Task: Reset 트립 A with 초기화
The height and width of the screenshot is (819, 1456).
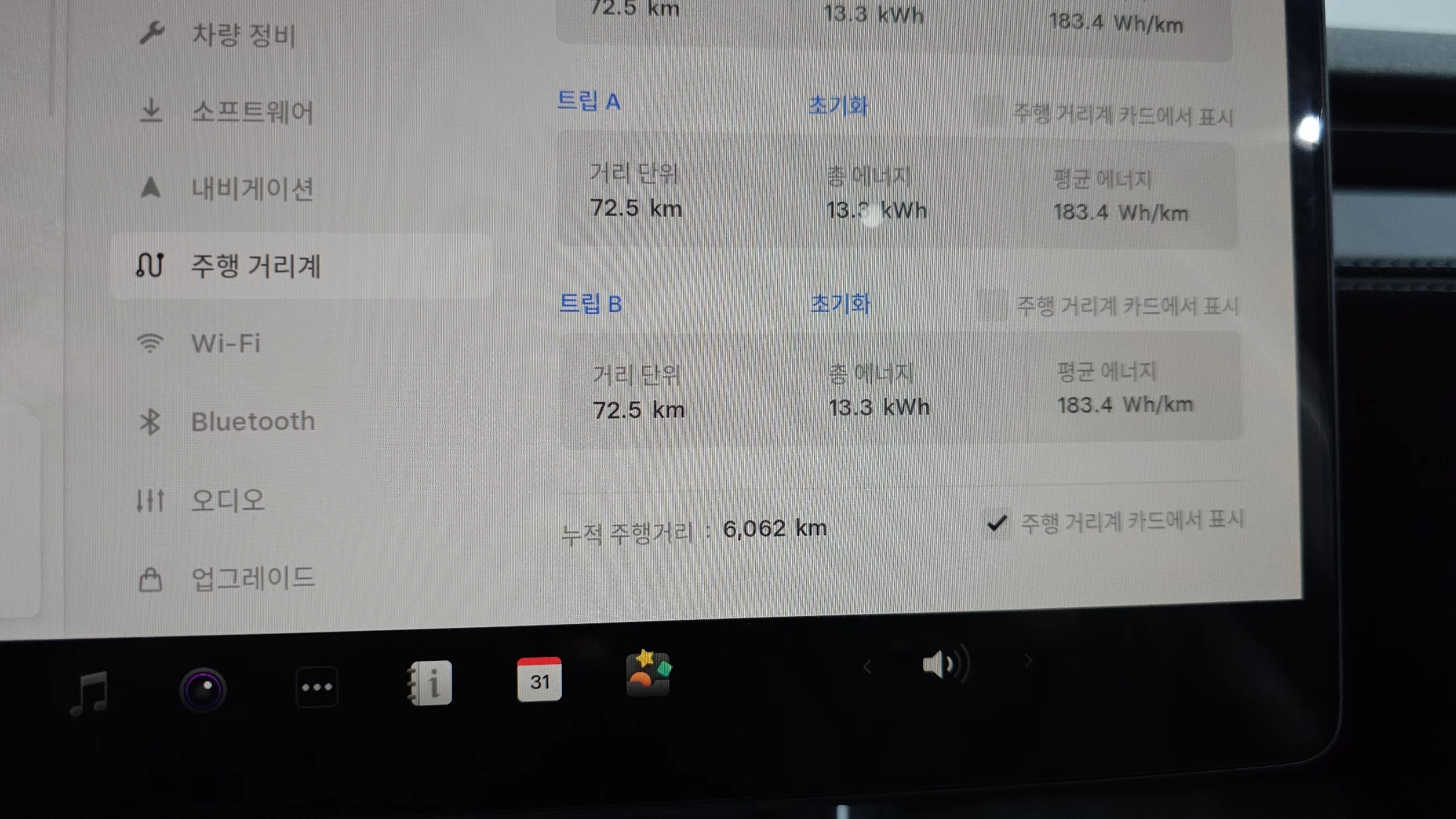Action: click(x=837, y=105)
